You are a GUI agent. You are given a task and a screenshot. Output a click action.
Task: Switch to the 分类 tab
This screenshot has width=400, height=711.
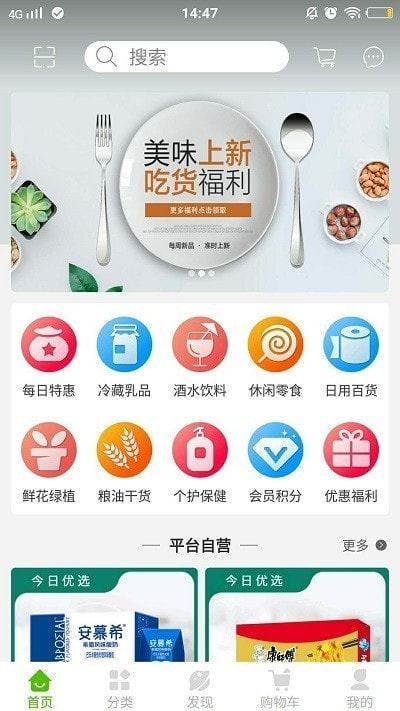(x=120, y=689)
